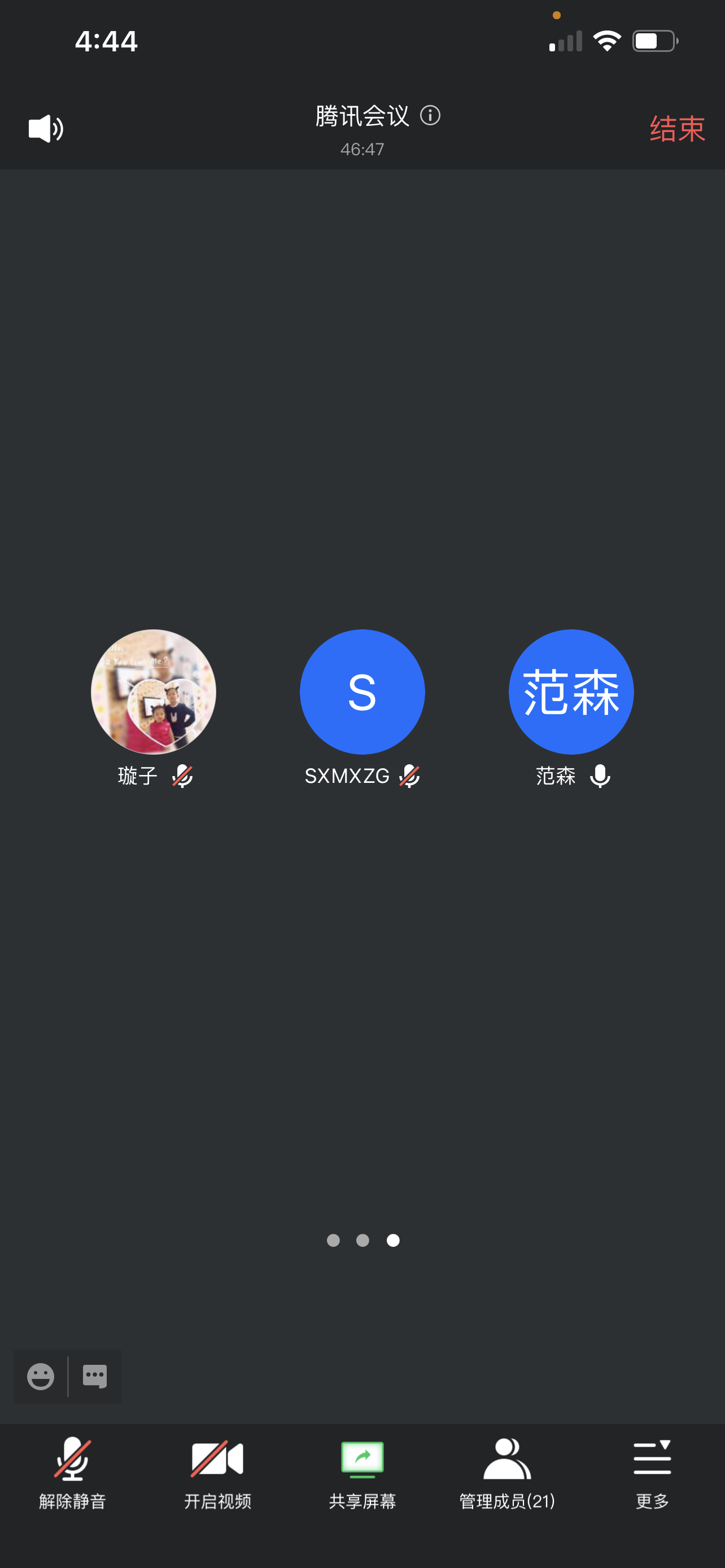725x1568 pixels.
Task: End the meeting with 结束
Action: tap(677, 129)
